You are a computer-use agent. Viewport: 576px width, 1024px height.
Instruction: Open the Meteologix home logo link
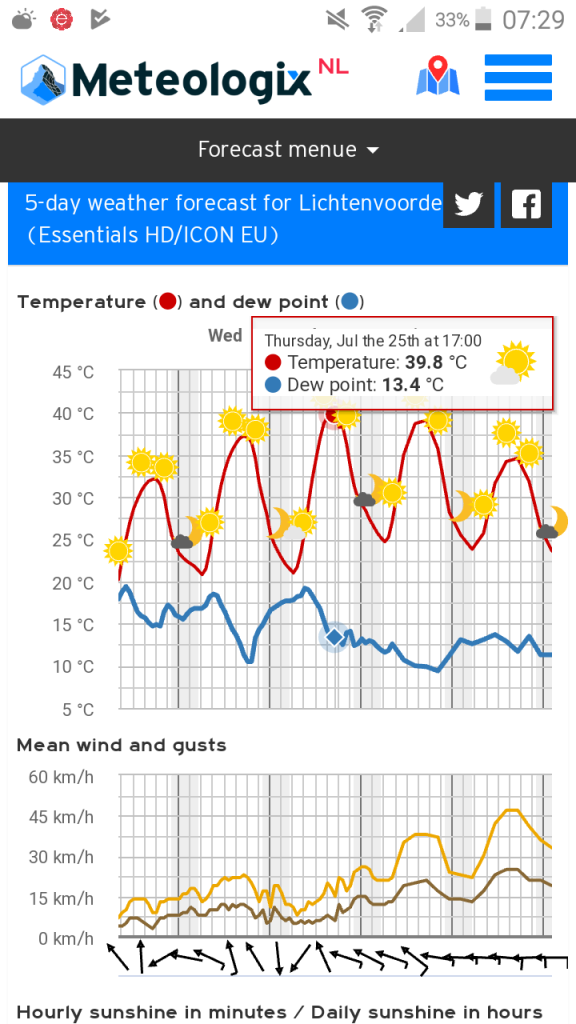click(x=184, y=80)
